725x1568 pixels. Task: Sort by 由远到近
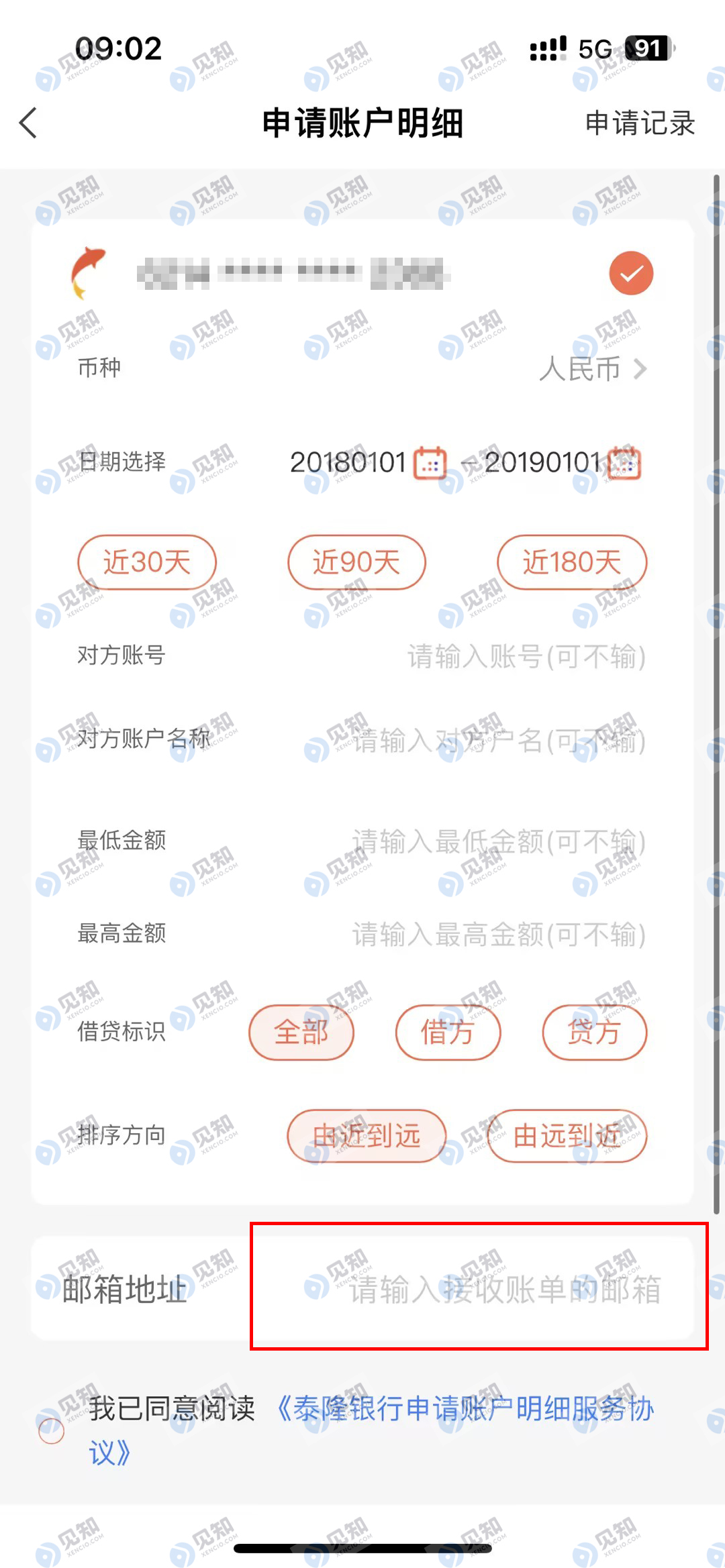[x=567, y=1136]
